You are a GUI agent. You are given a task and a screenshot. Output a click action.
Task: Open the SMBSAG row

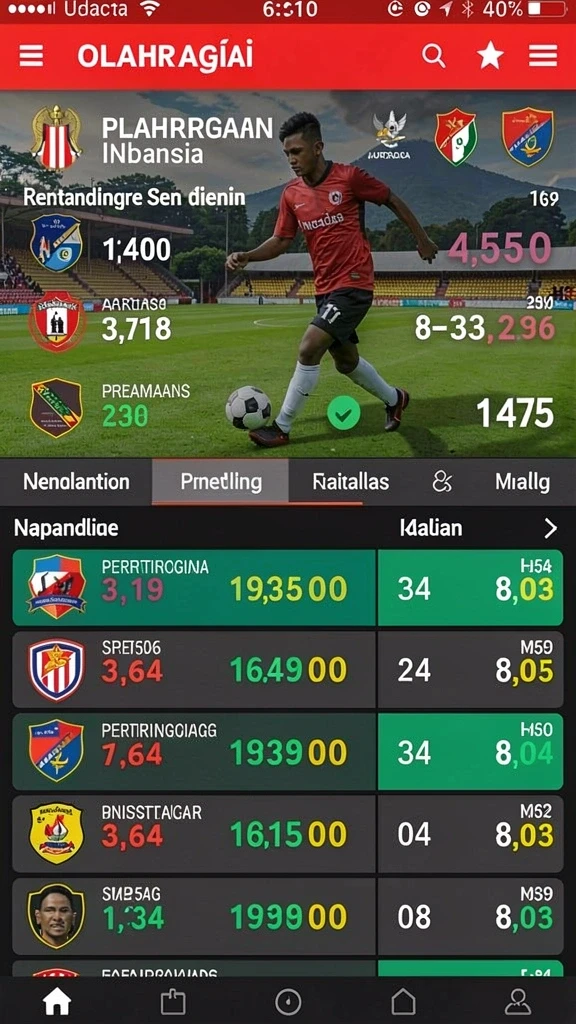(x=287, y=916)
